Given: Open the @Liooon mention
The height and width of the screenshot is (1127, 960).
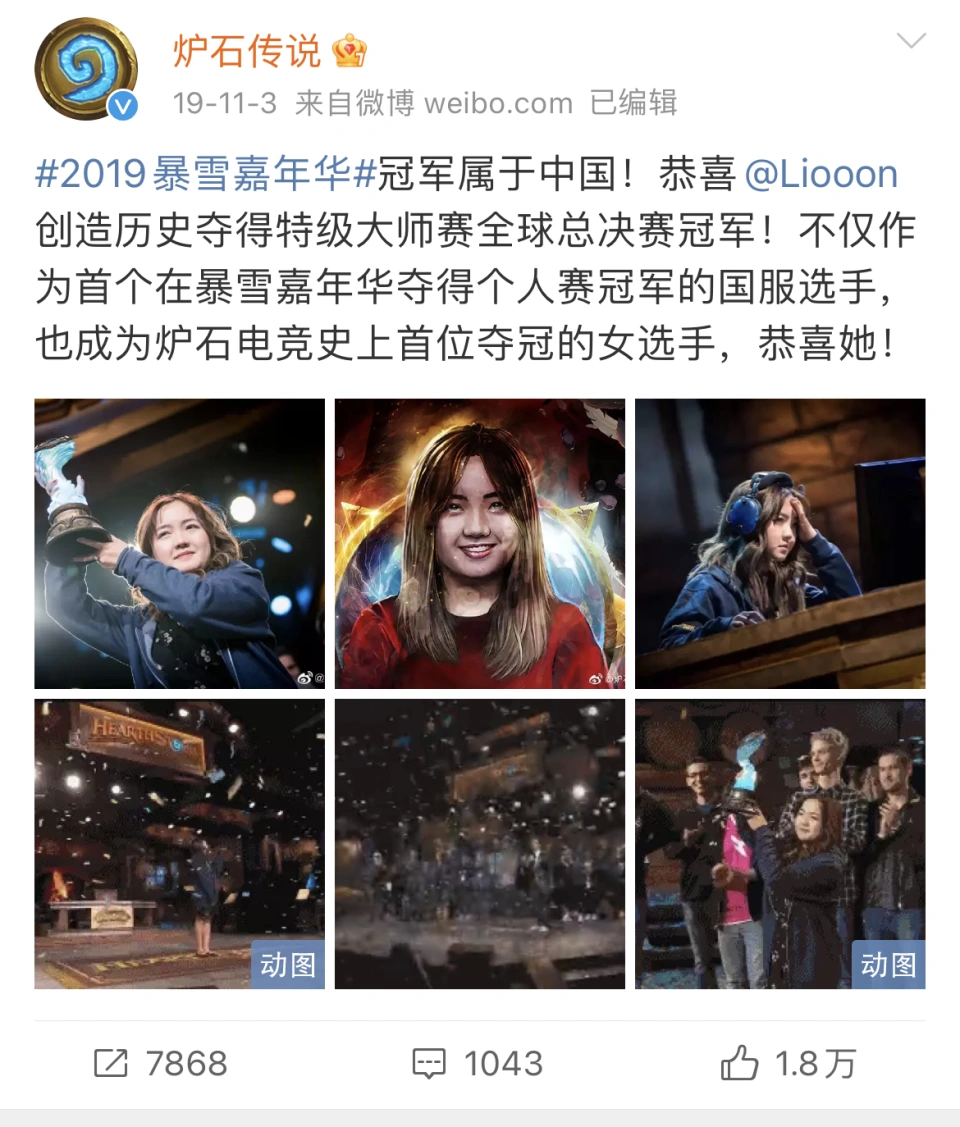Looking at the screenshot, I should (x=821, y=175).
